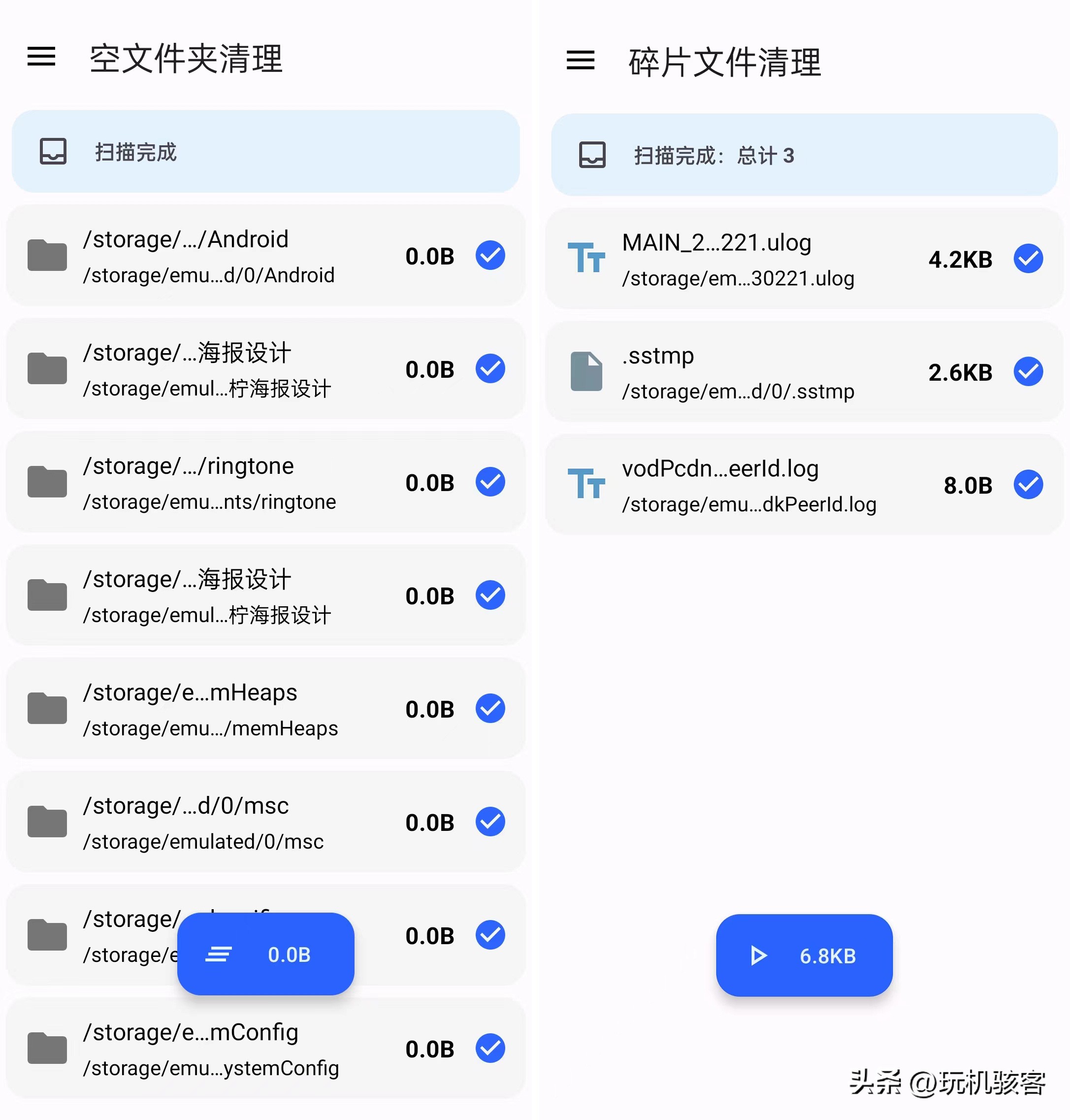This screenshot has height=1120, width=1070.
Task: Click the Tt log icon for MAIN_2...221.ulog
Action: pos(587,259)
